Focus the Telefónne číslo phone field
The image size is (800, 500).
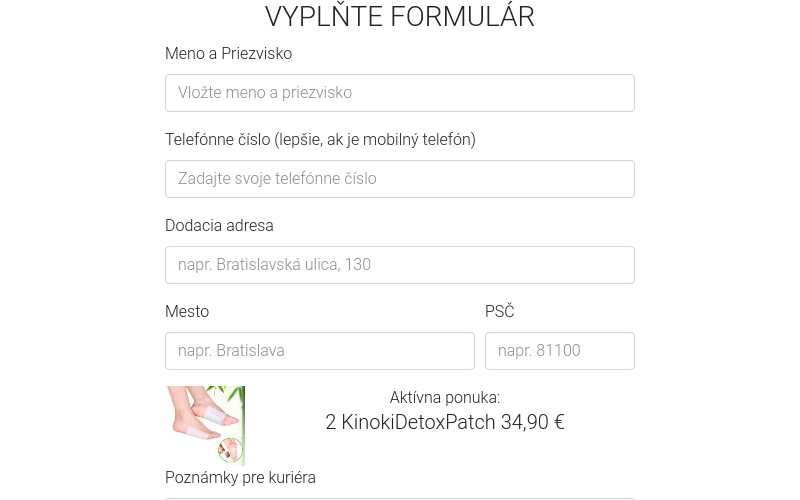click(399, 179)
